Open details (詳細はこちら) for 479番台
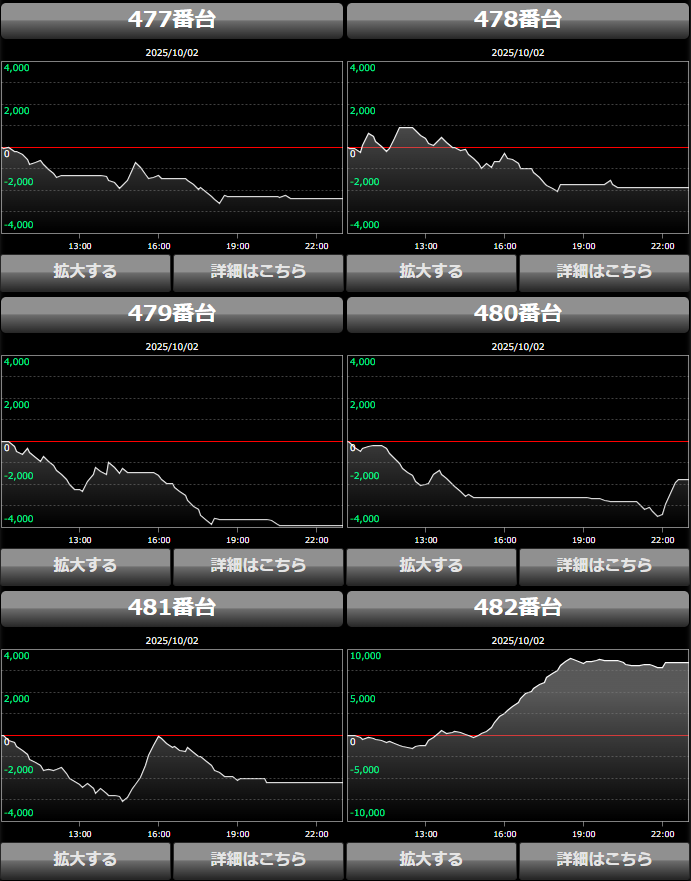 tap(258, 566)
